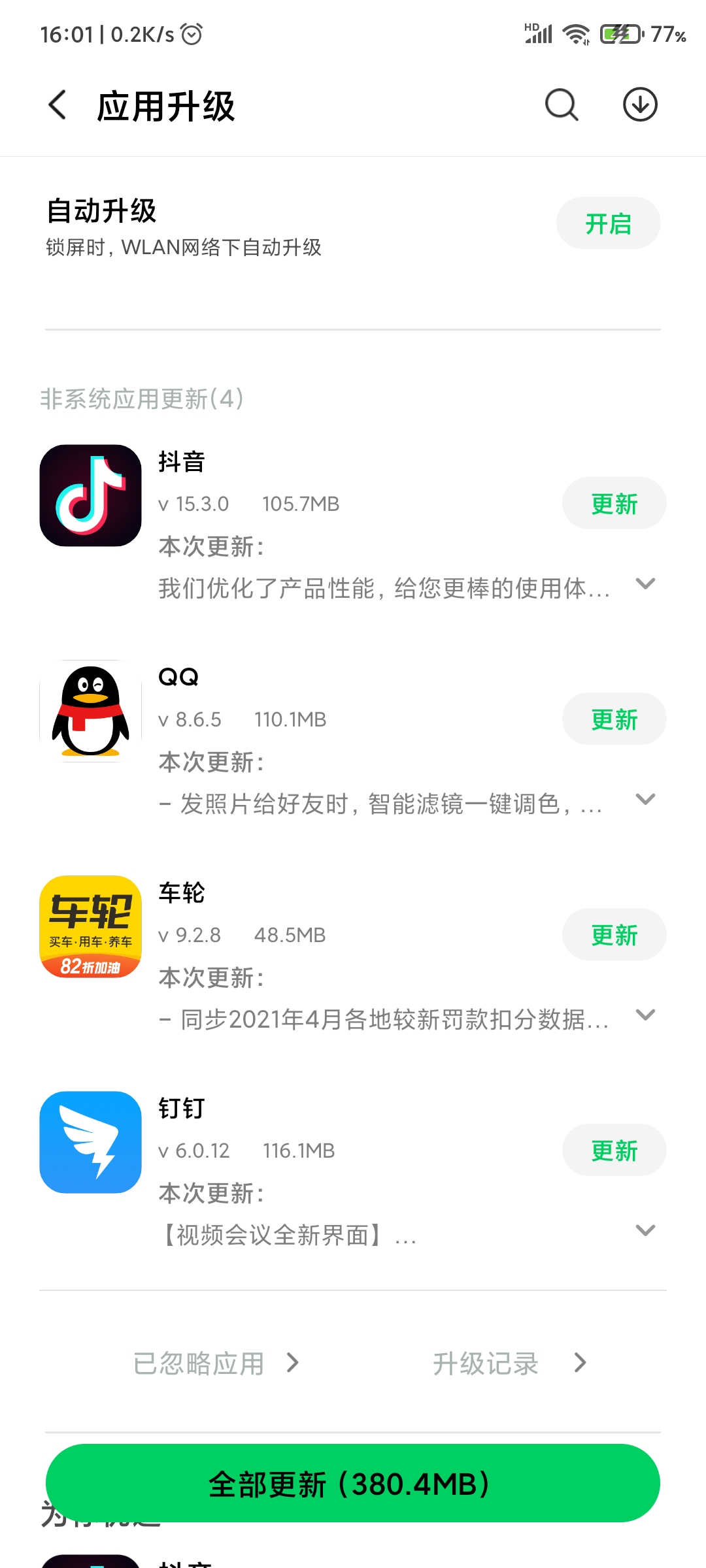View the 升级记录 history
Viewport: 706px width, 1568px height.
pos(510,1363)
